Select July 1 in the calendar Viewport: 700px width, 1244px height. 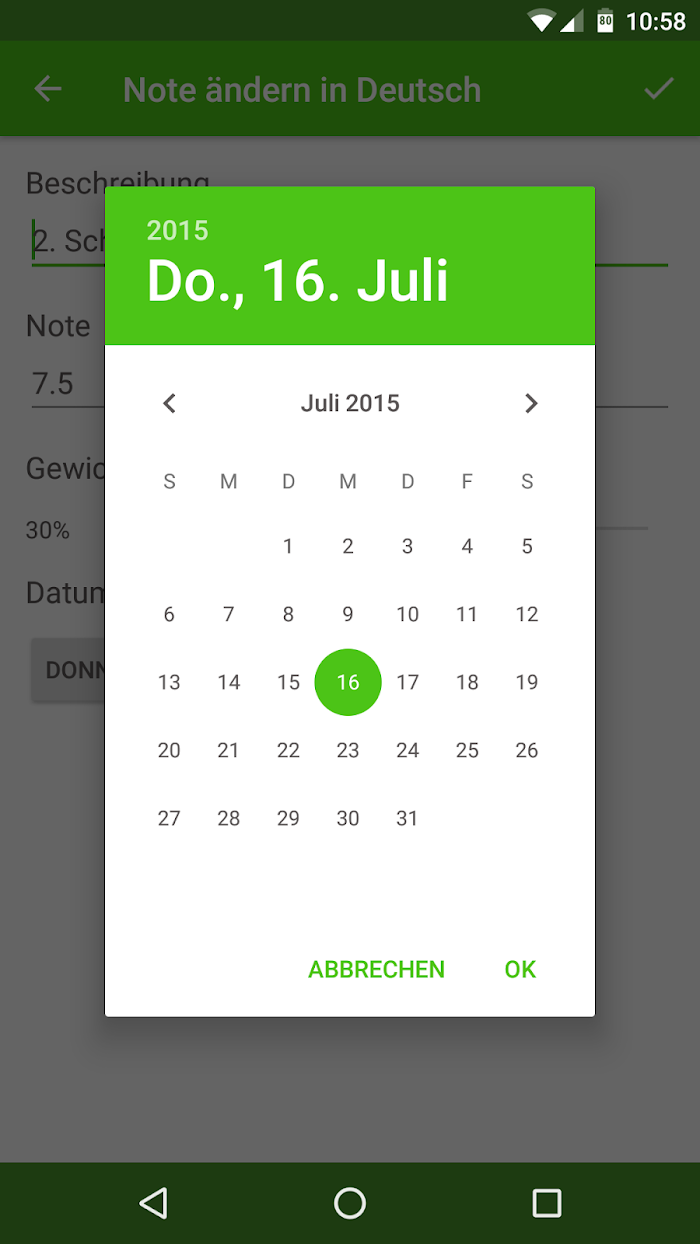288,546
